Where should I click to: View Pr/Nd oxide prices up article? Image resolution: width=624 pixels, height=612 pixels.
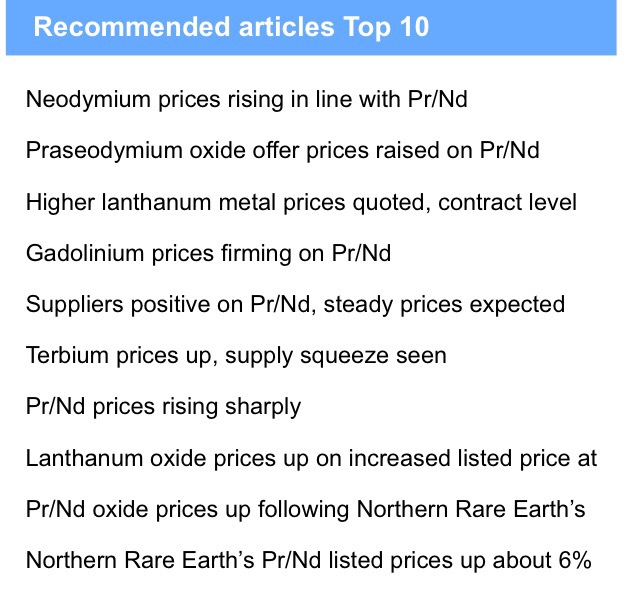coord(305,508)
